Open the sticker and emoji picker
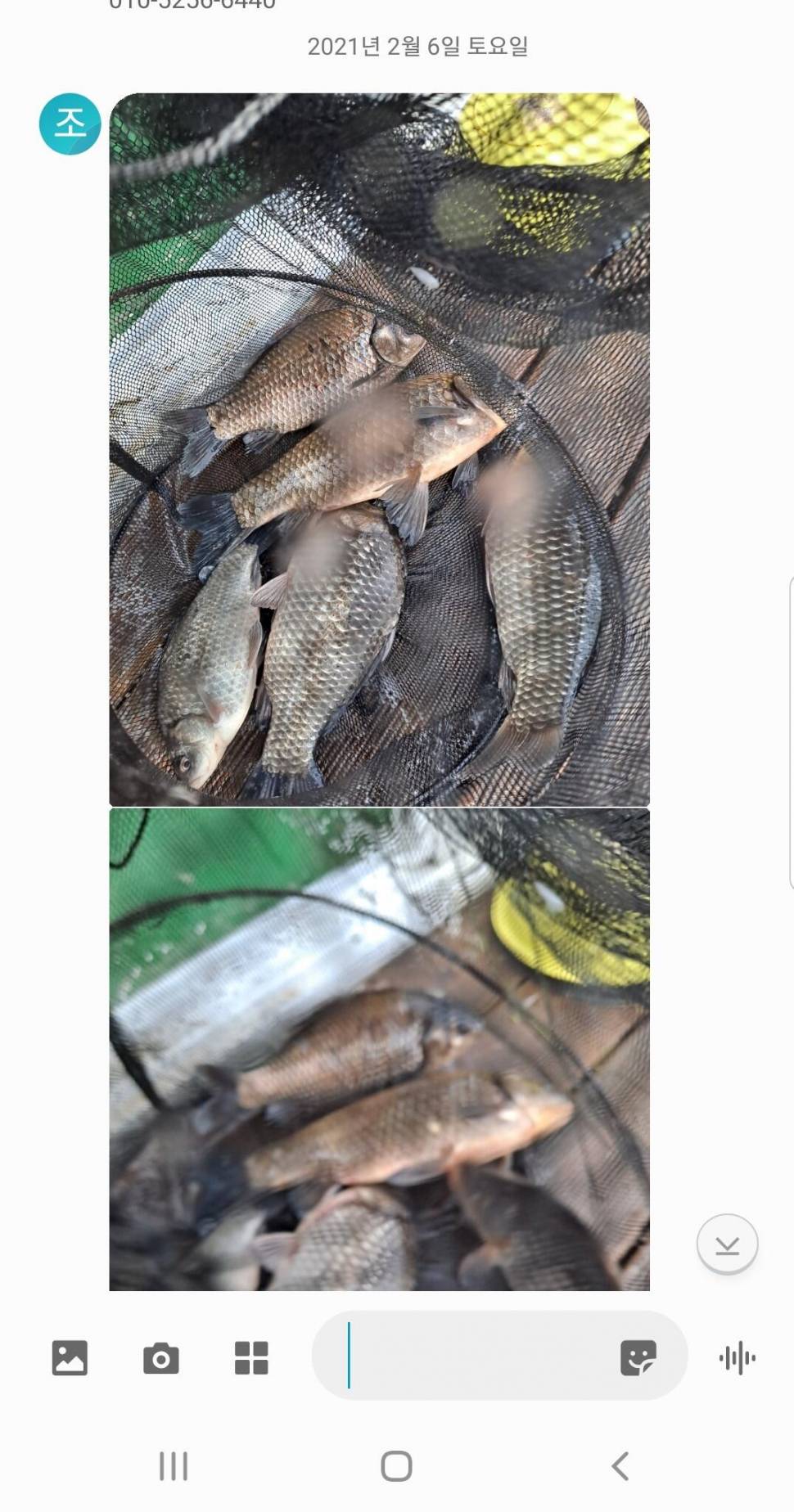Image resolution: width=794 pixels, height=1512 pixels. [638, 1358]
